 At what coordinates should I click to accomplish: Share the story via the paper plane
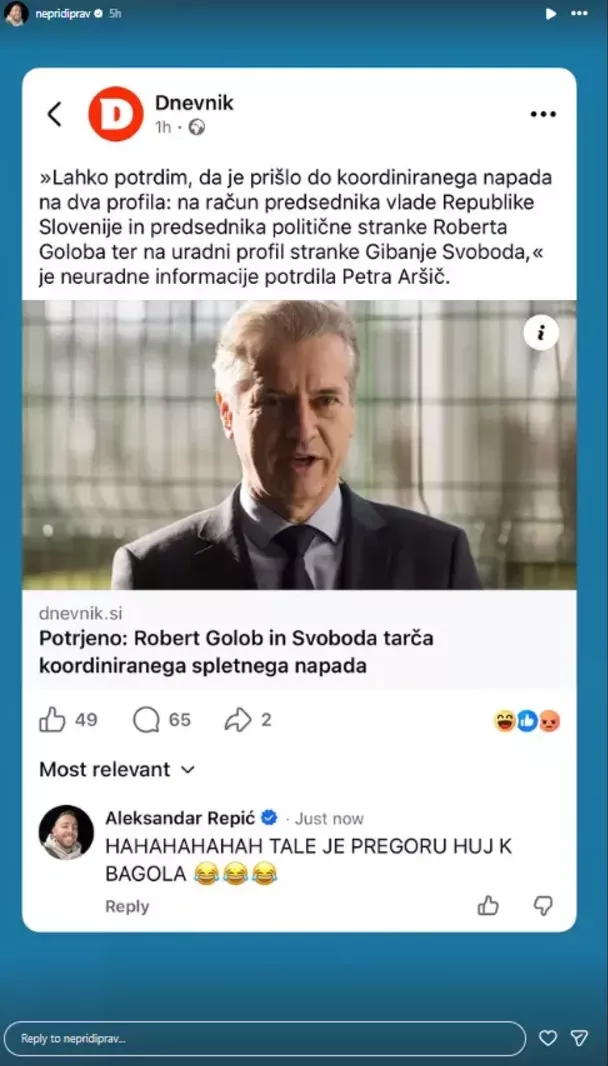pyautogui.click(x=579, y=1038)
